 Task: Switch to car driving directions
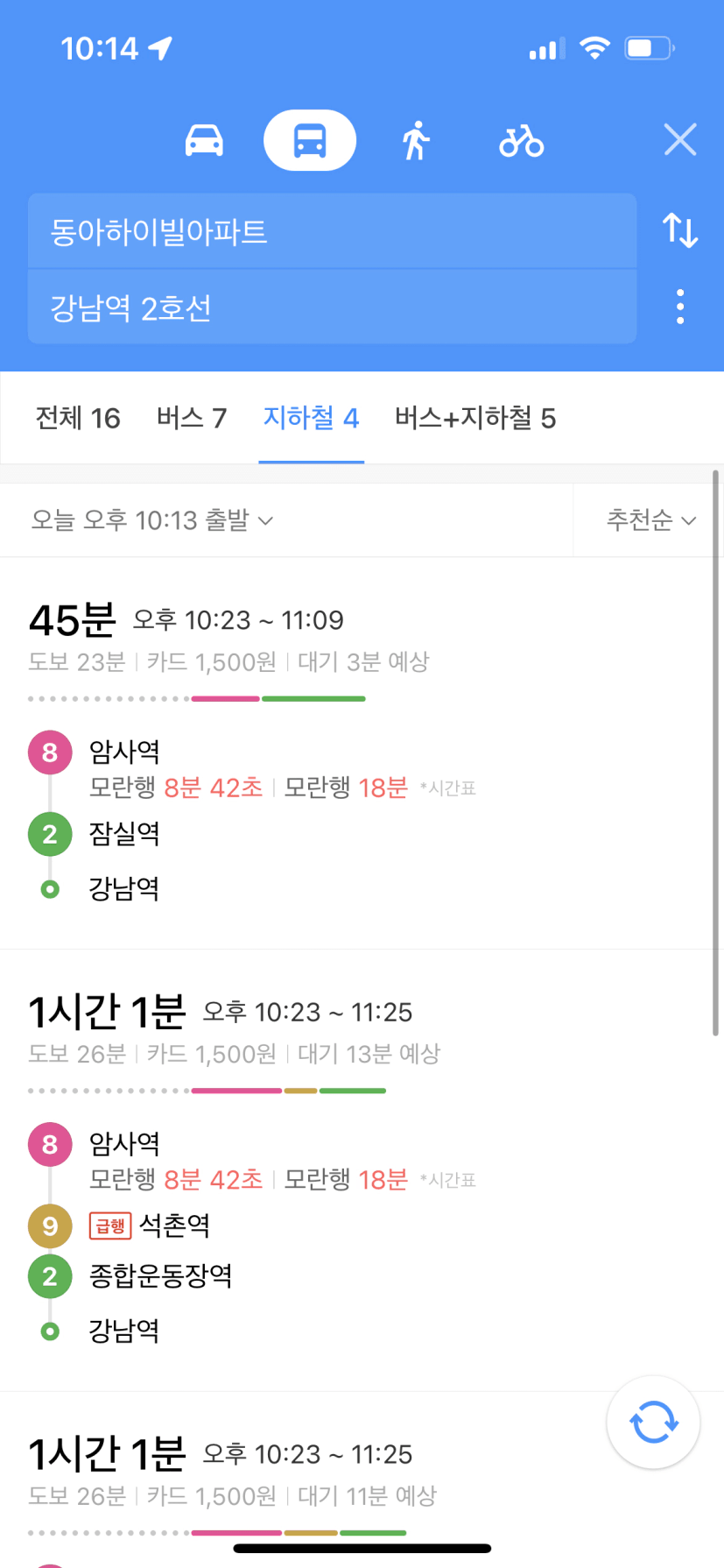(204, 140)
